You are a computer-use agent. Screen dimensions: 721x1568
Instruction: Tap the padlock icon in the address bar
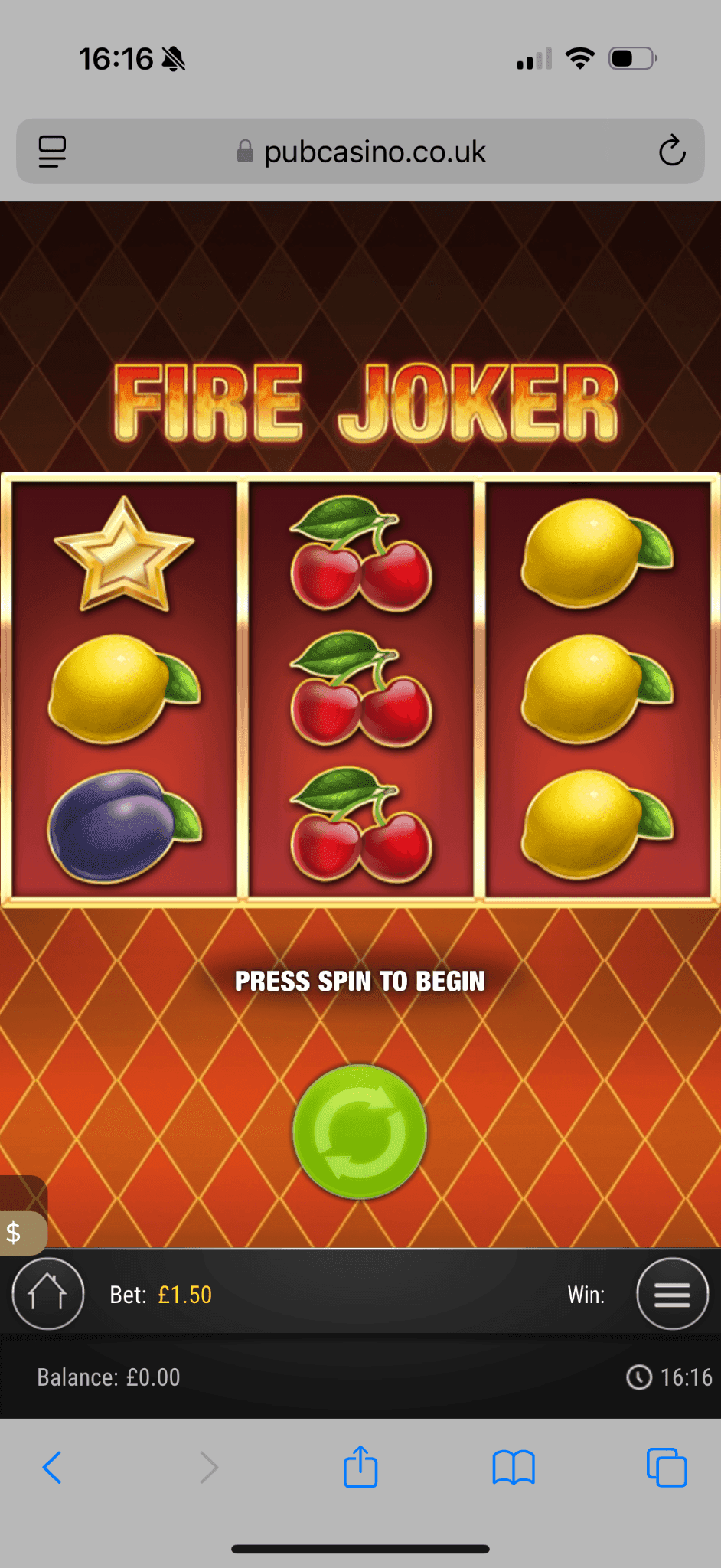[x=244, y=150]
